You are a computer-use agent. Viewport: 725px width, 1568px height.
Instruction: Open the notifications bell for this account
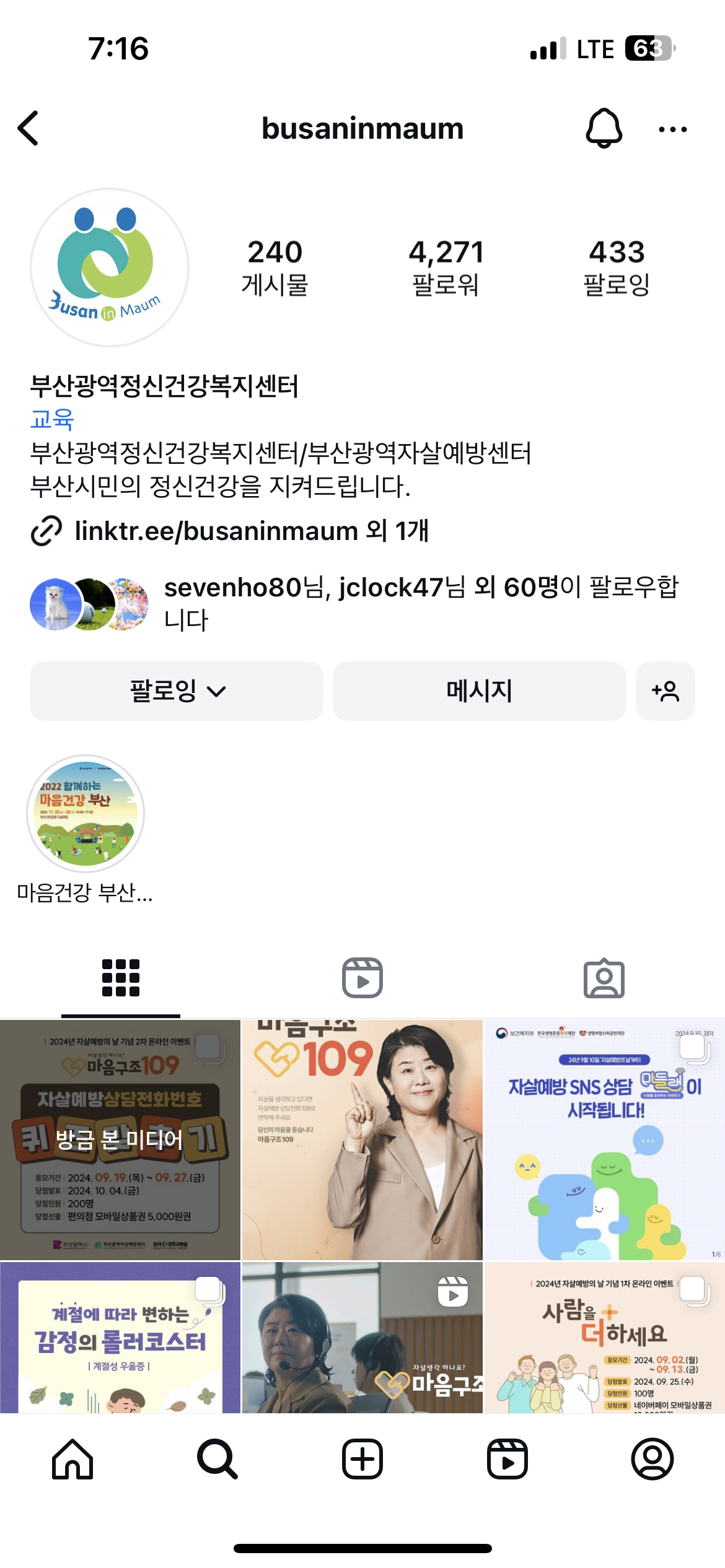(x=604, y=128)
